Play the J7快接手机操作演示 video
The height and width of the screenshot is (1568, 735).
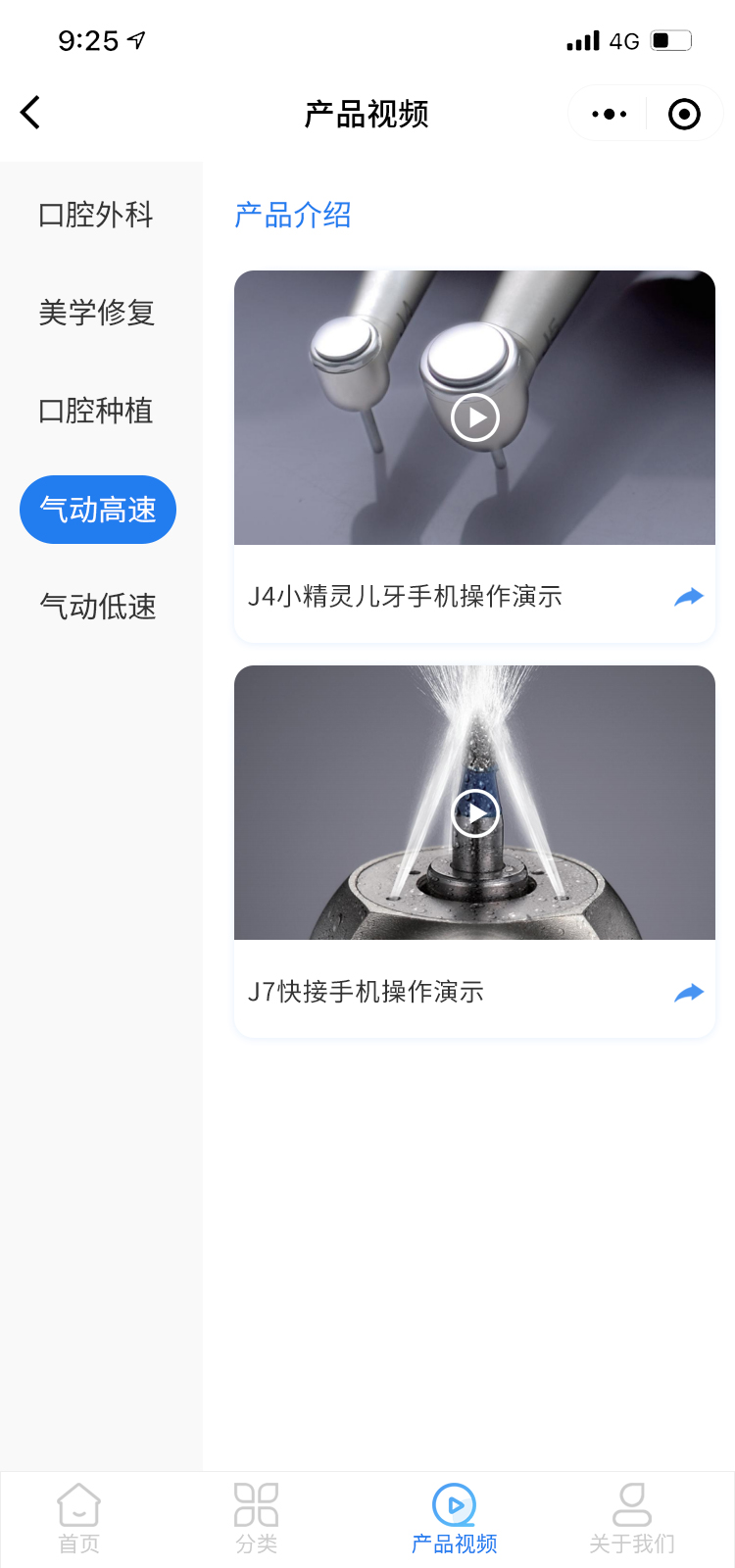click(x=475, y=813)
